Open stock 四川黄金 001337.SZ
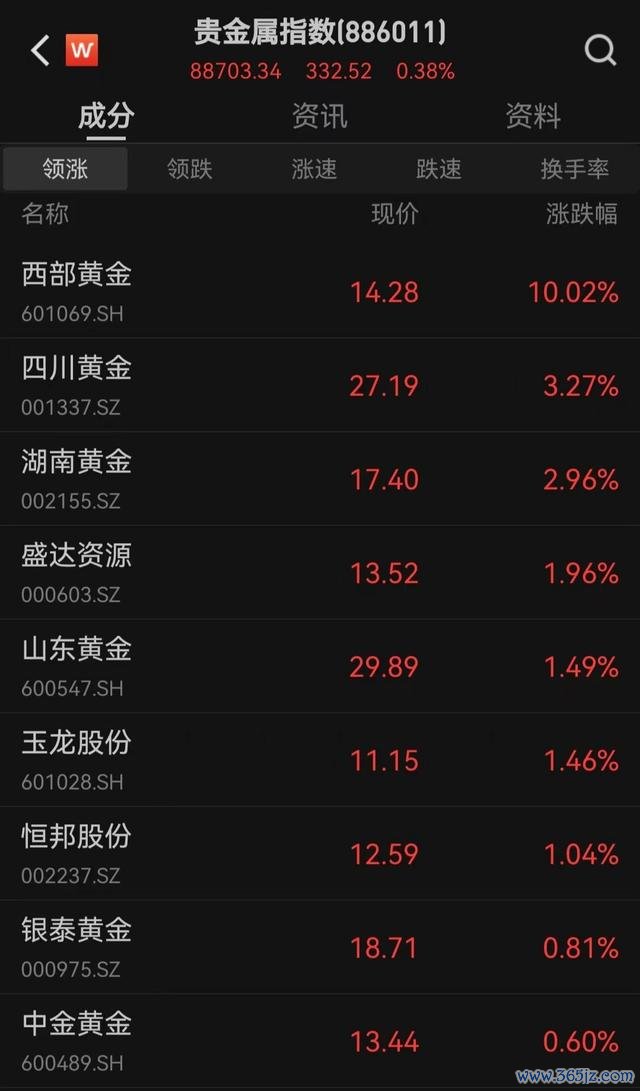Image resolution: width=640 pixels, height=1091 pixels. pos(320,385)
